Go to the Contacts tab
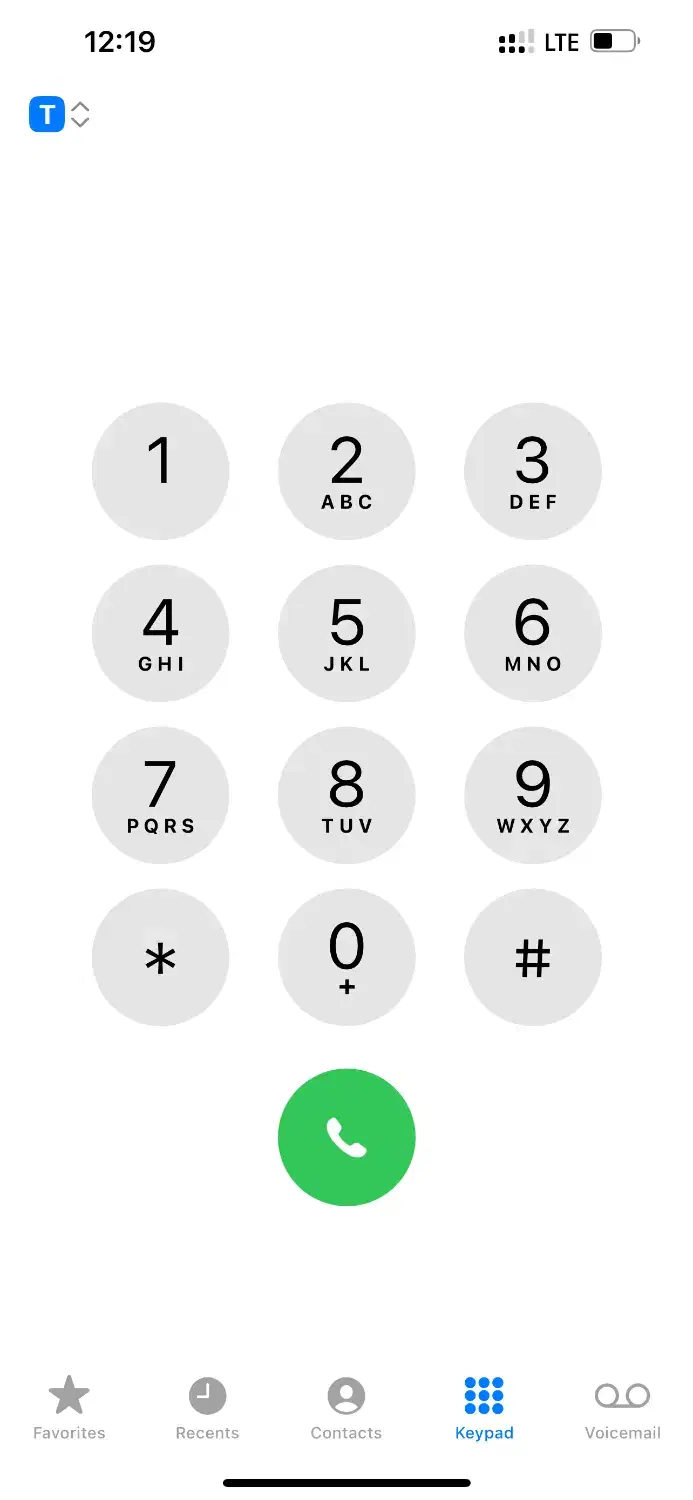This screenshot has height=1500, width=693. click(x=346, y=1407)
